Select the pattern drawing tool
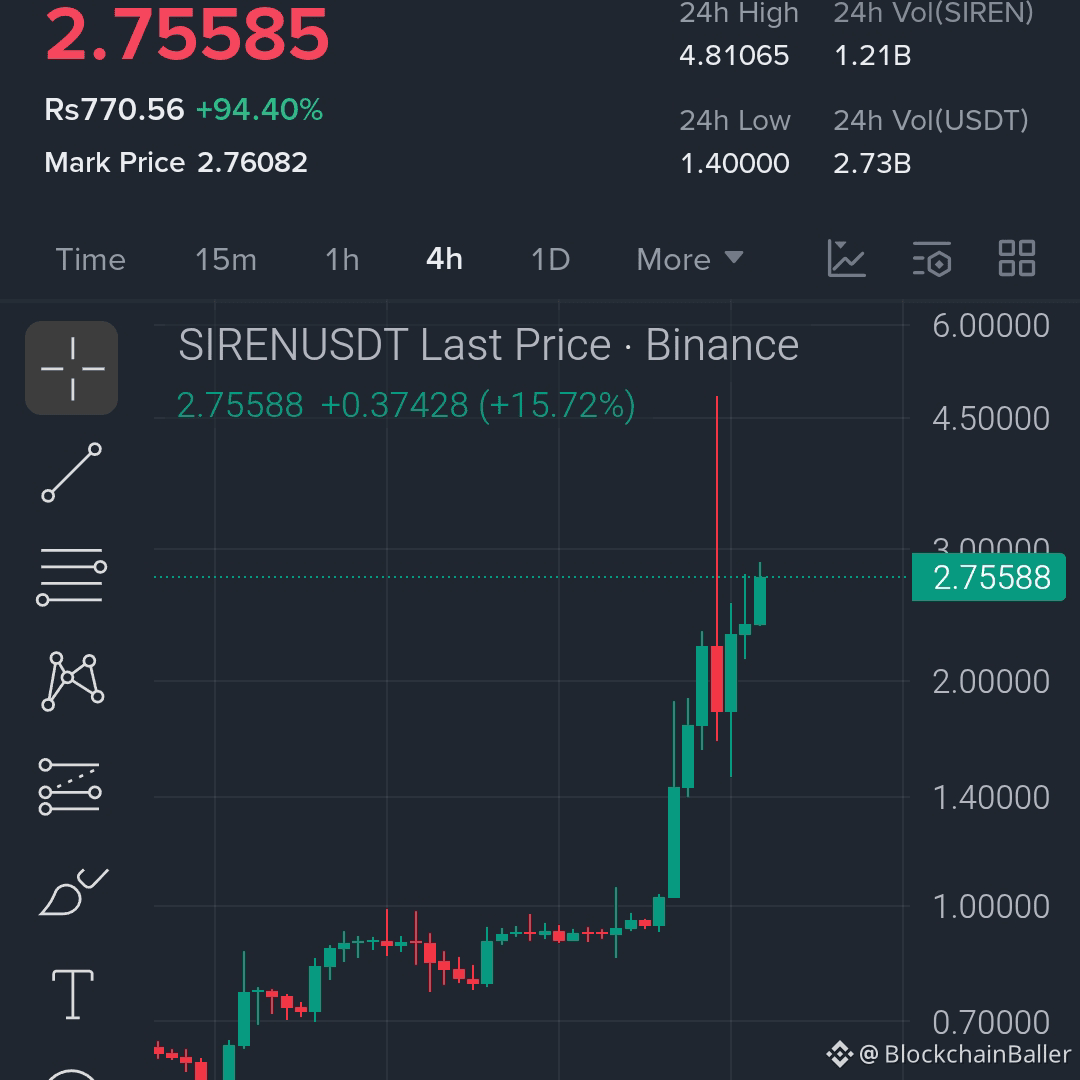The image size is (1080, 1080). point(72,681)
